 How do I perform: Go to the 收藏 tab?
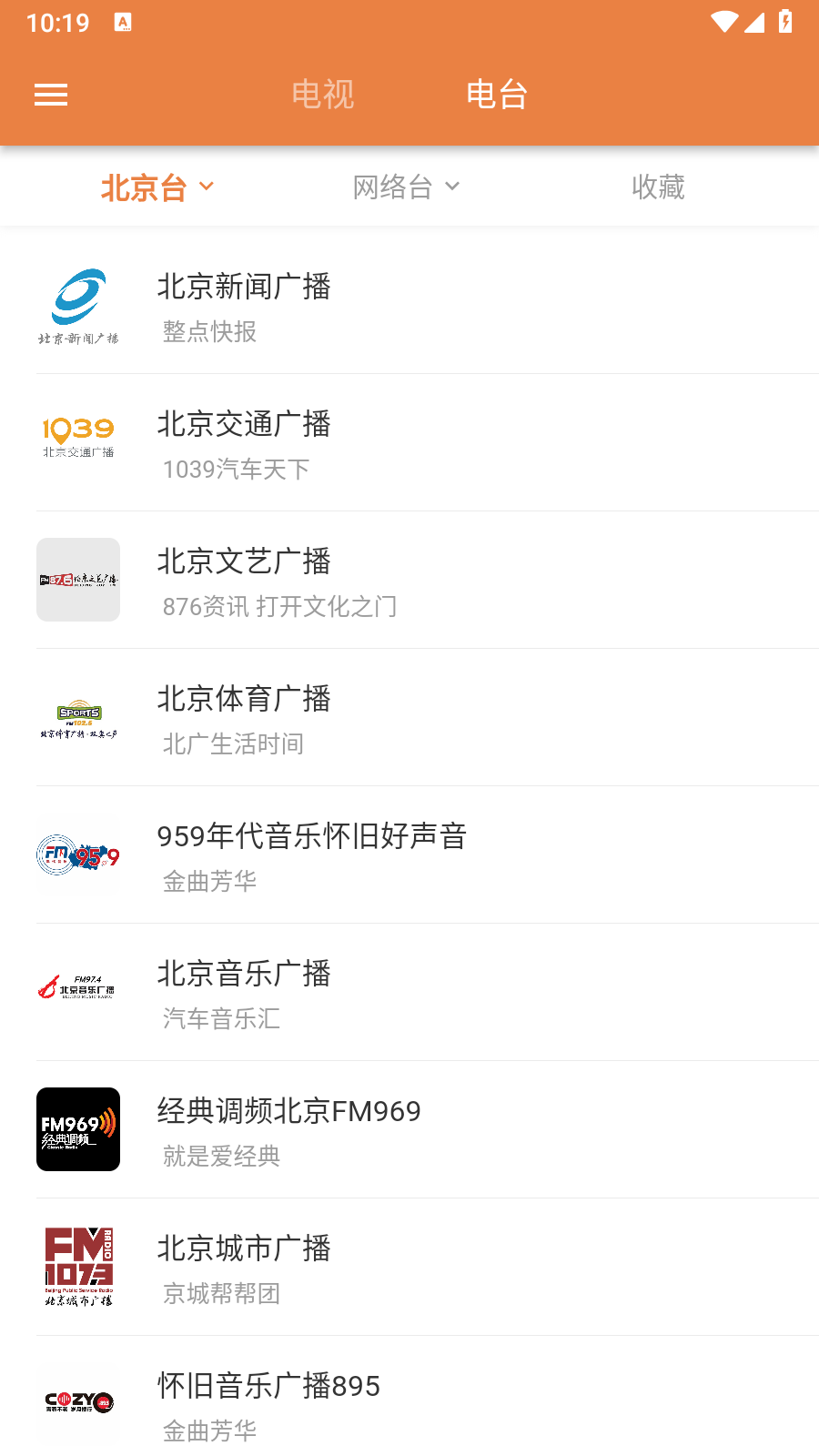(x=658, y=187)
